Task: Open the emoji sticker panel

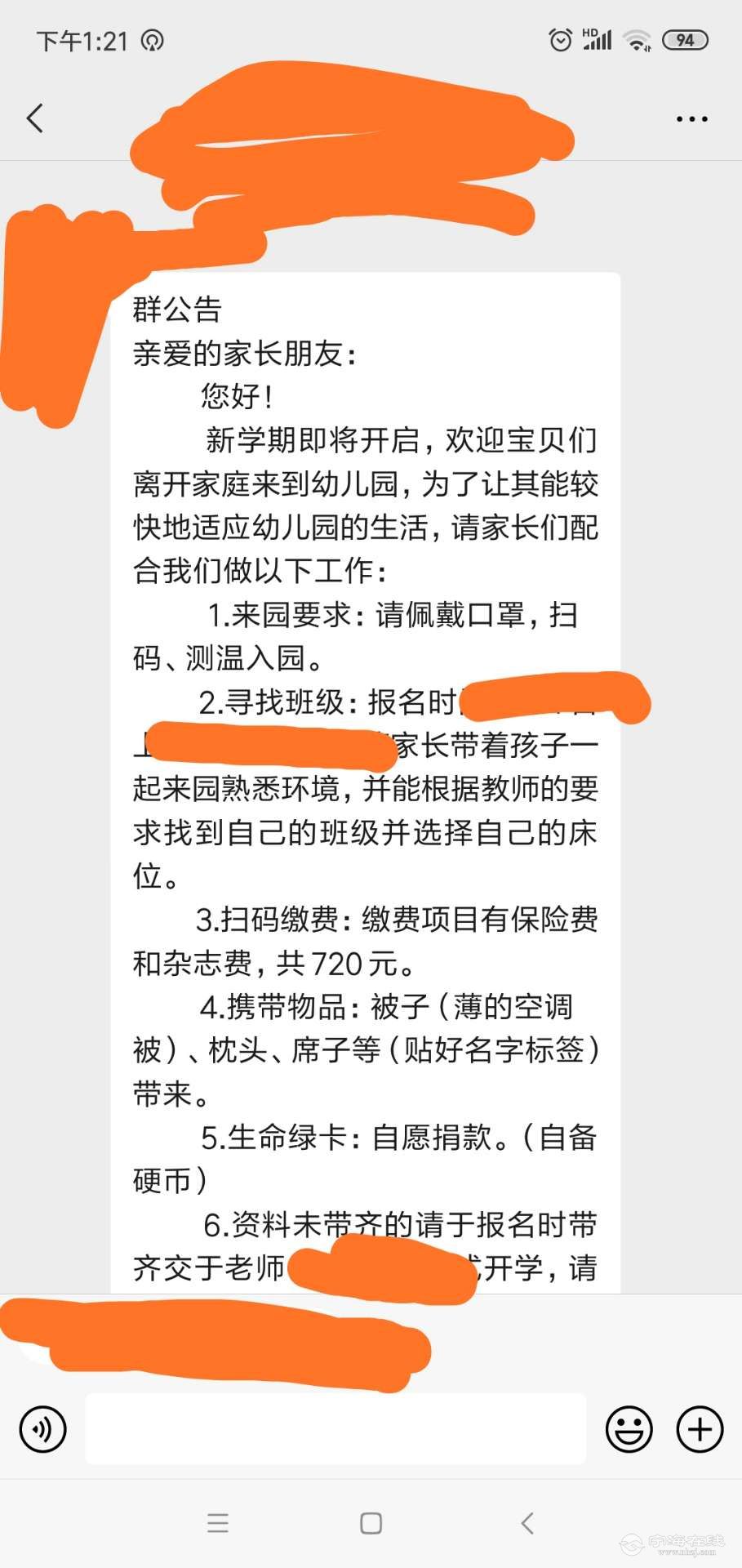Action: [x=629, y=1429]
